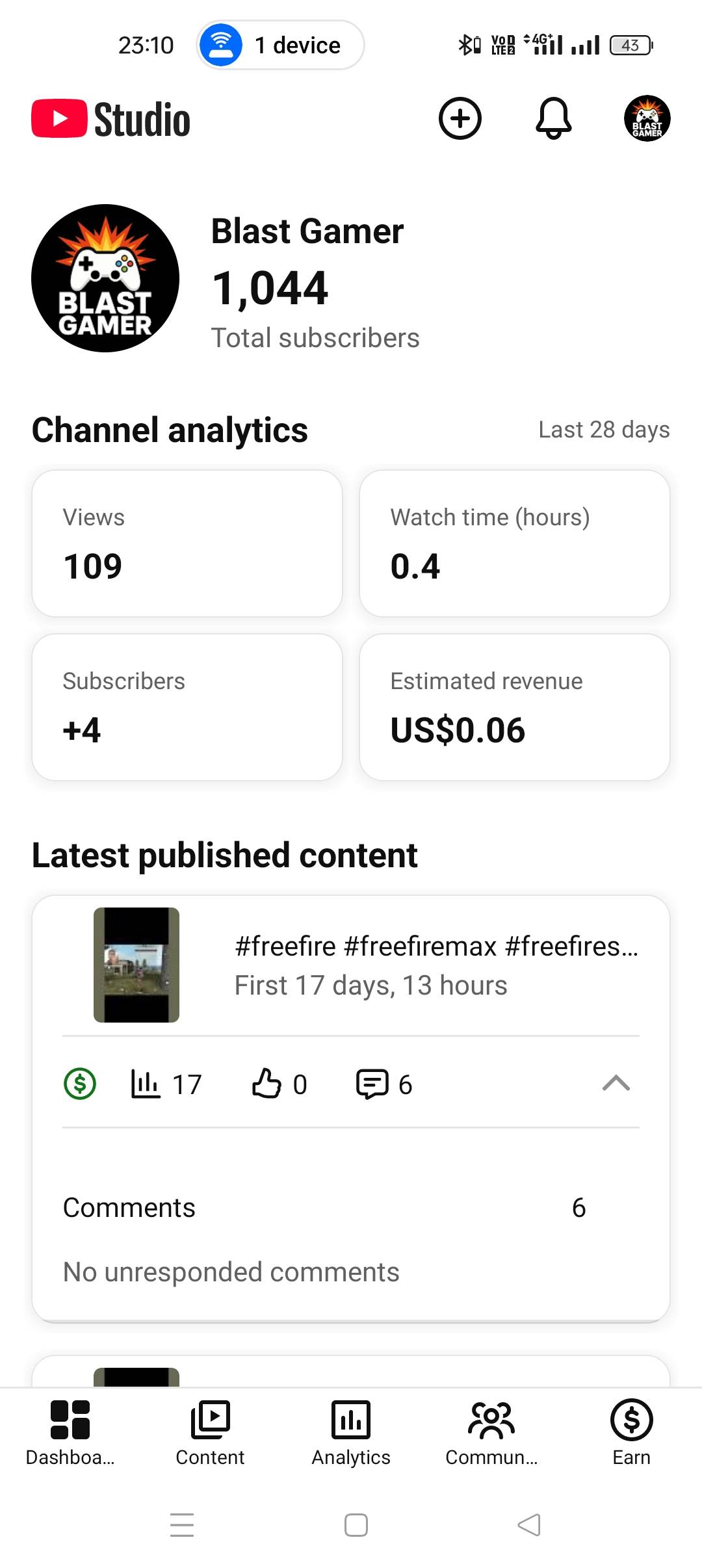Open the #freefire video thumbnail

(x=136, y=965)
